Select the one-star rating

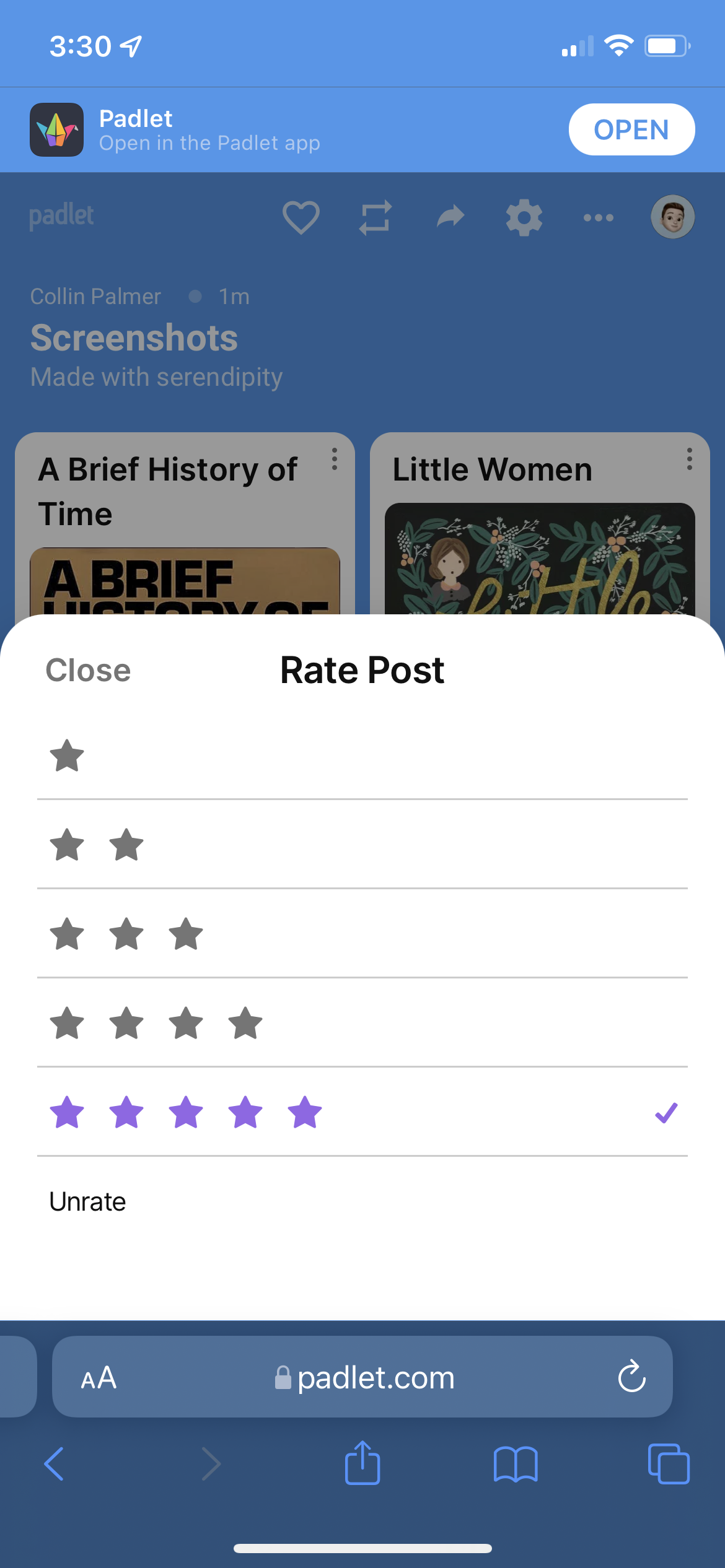[362, 756]
